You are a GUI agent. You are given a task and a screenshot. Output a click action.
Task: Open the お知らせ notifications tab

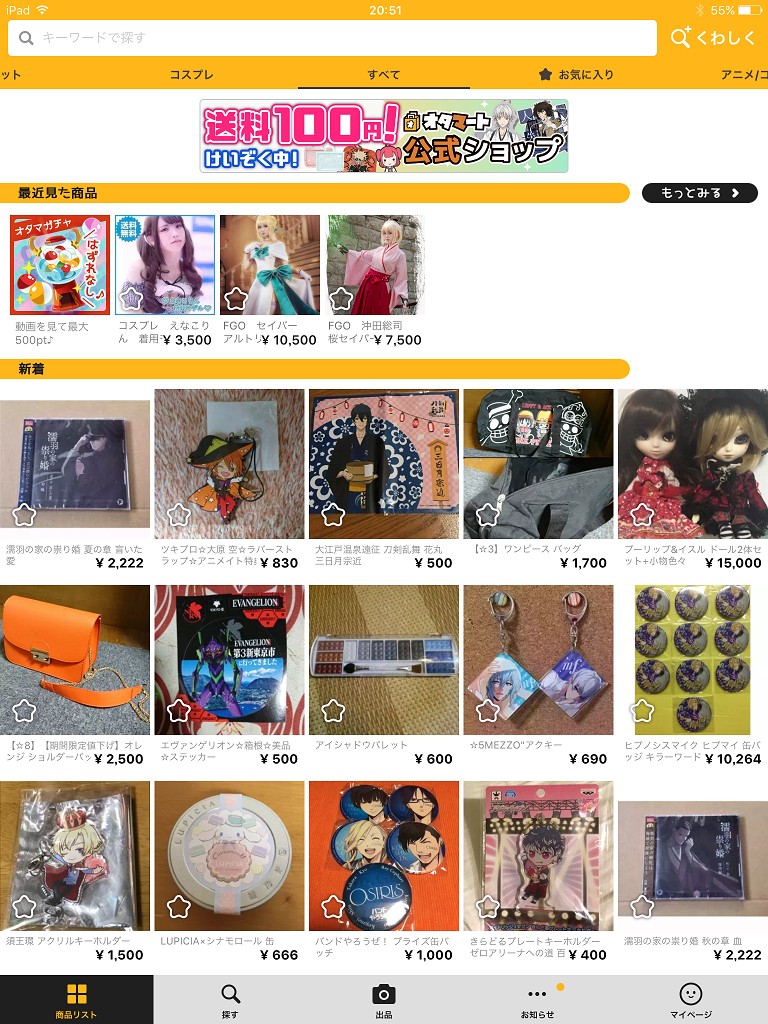(537, 999)
